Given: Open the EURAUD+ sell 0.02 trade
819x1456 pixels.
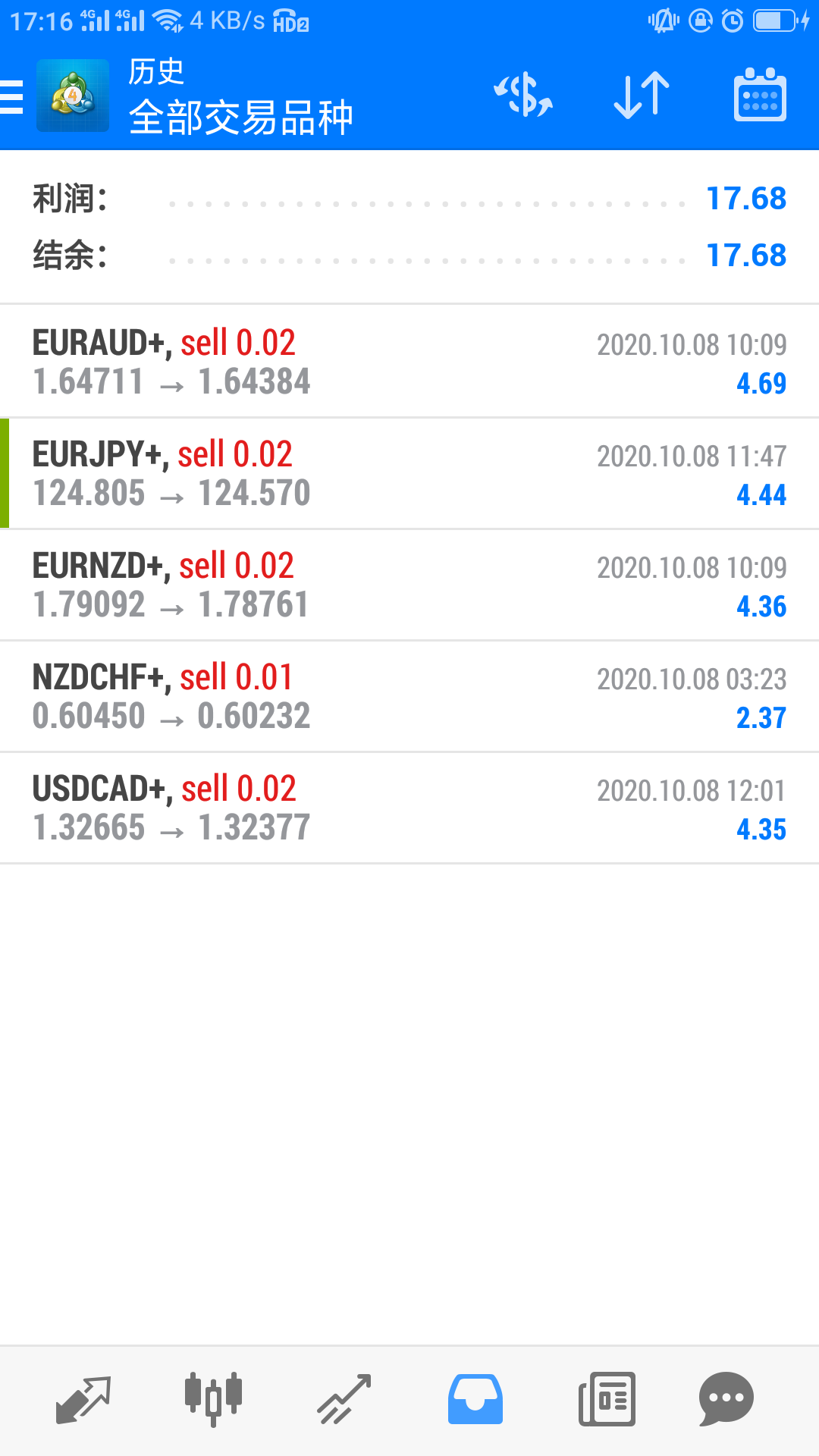Looking at the screenshot, I should 409,362.
